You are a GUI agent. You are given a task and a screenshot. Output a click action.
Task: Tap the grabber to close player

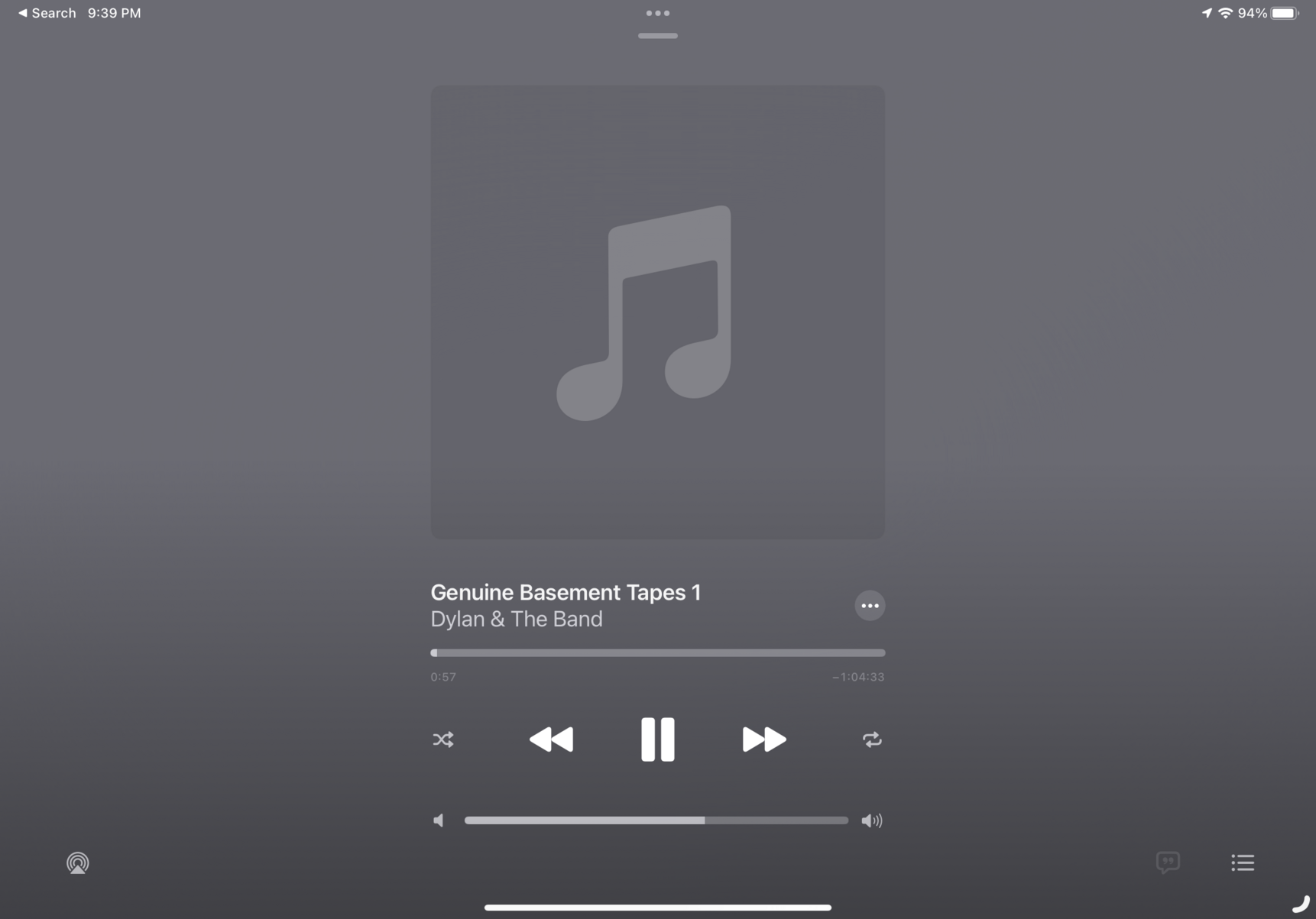(x=657, y=36)
